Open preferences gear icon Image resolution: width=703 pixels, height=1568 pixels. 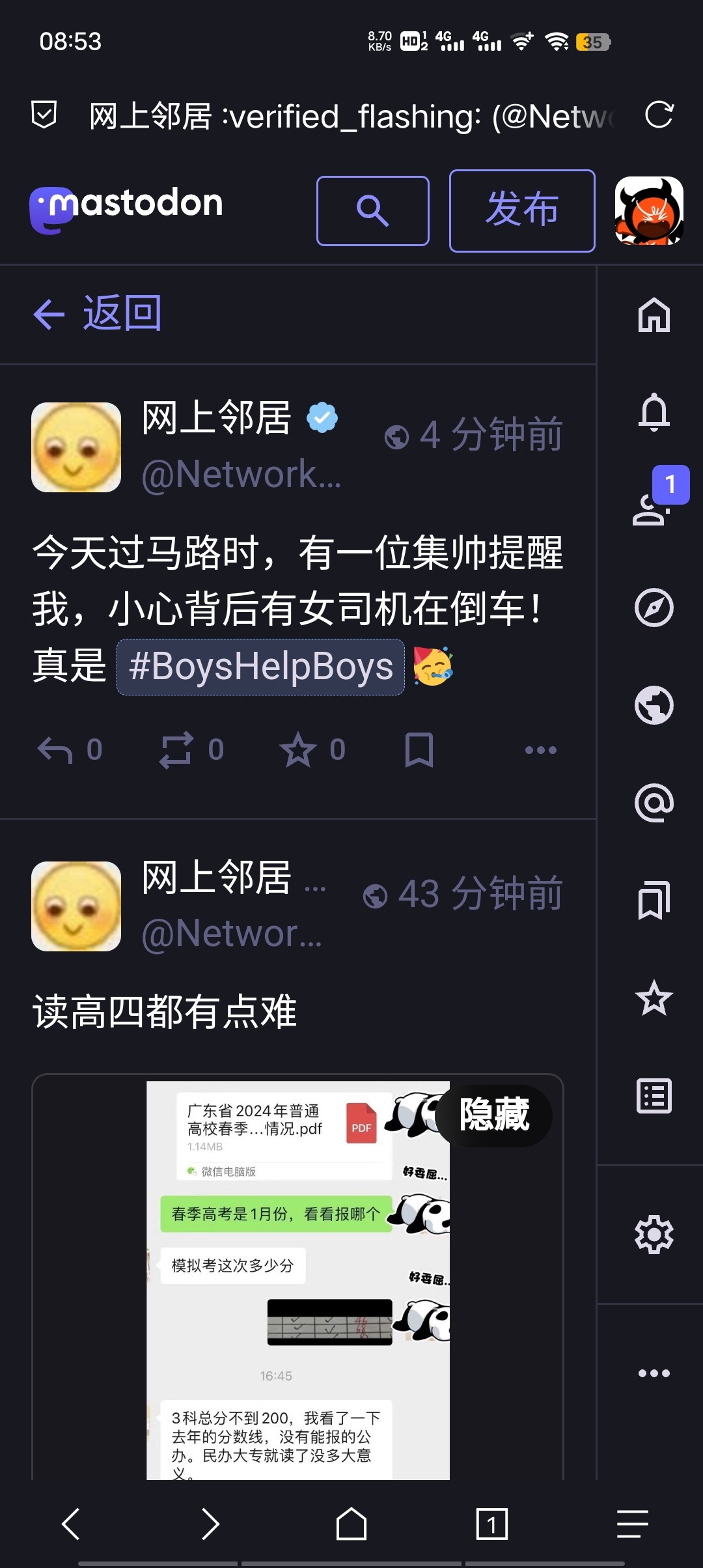[654, 1235]
